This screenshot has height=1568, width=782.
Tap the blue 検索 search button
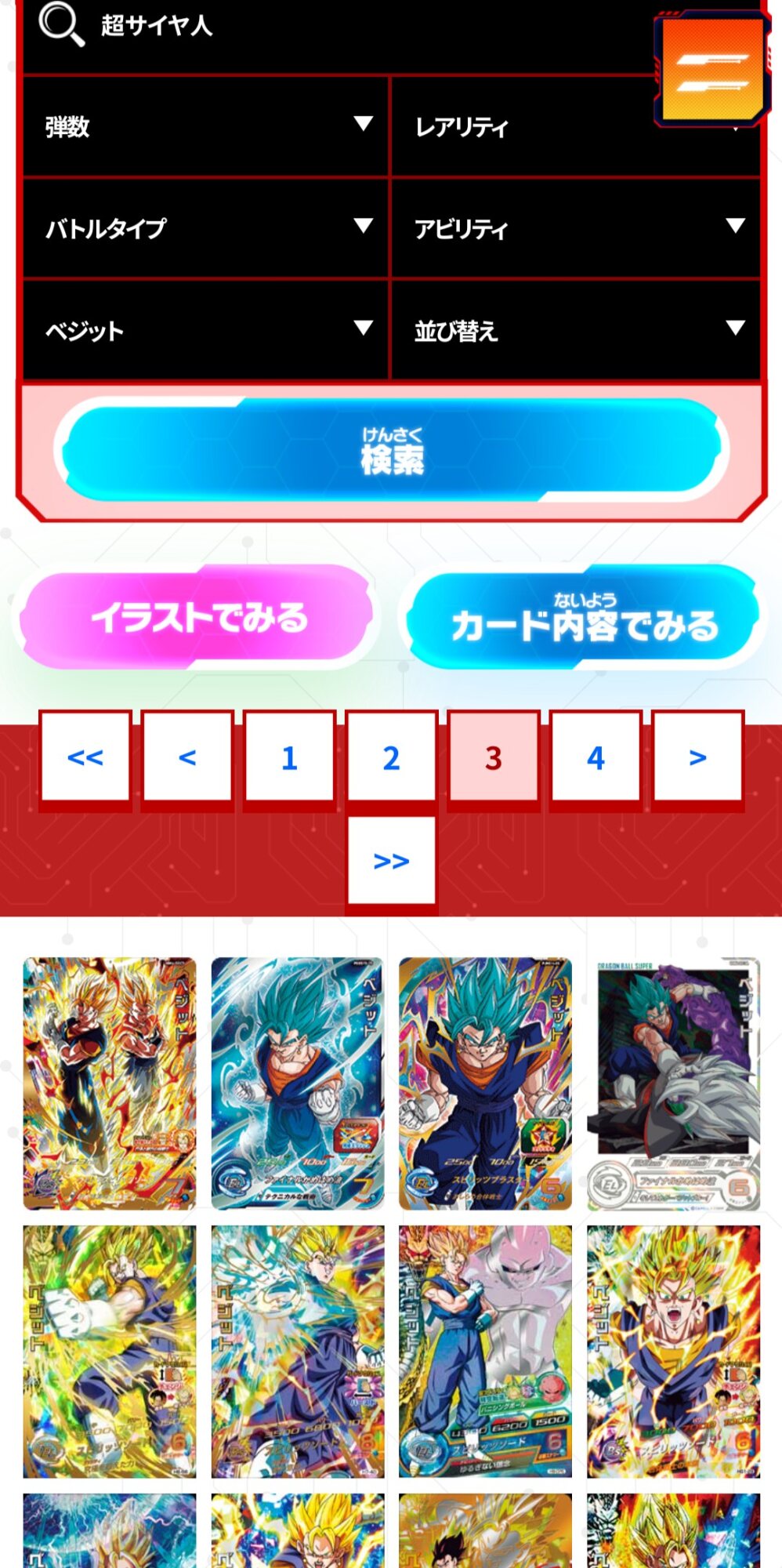(x=391, y=450)
